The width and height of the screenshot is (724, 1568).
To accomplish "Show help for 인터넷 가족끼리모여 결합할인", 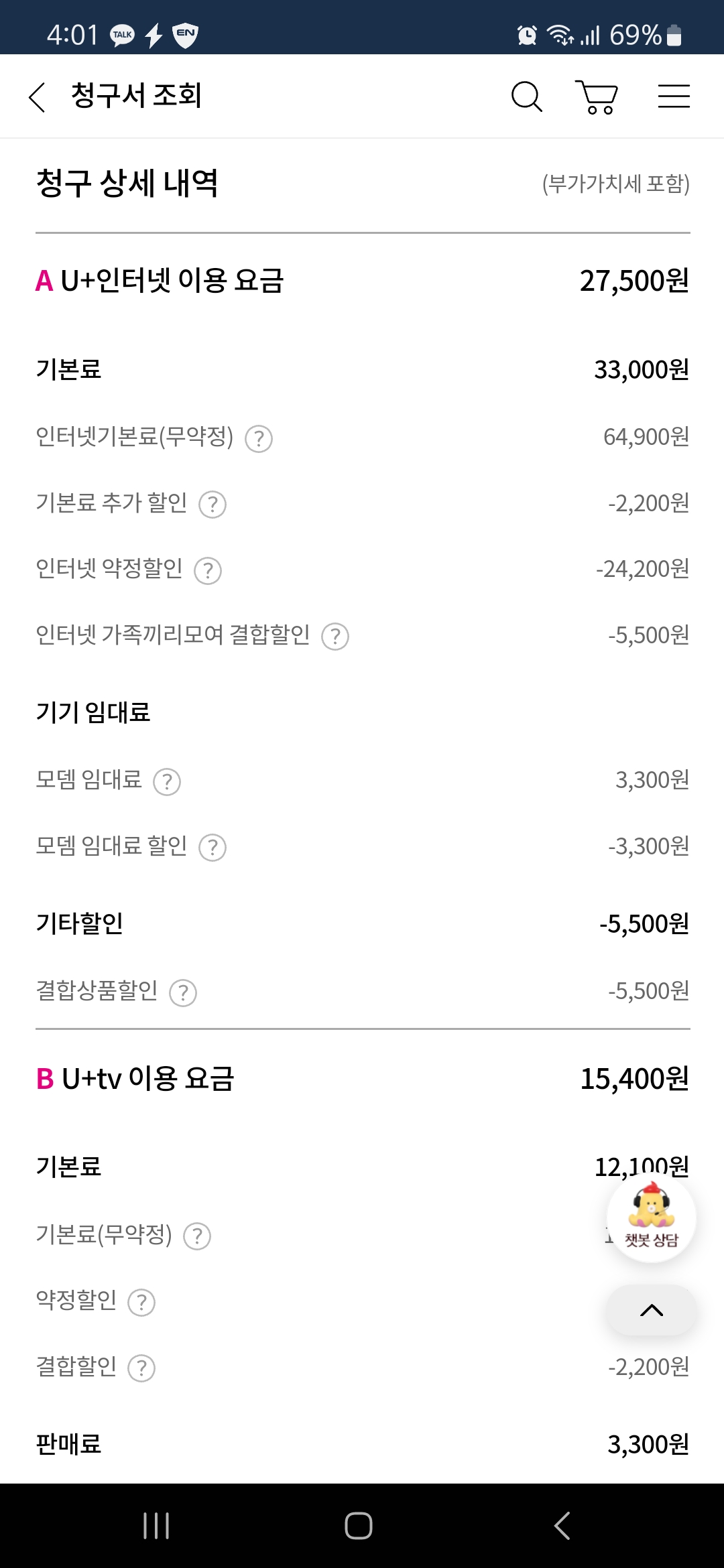I will [335, 637].
